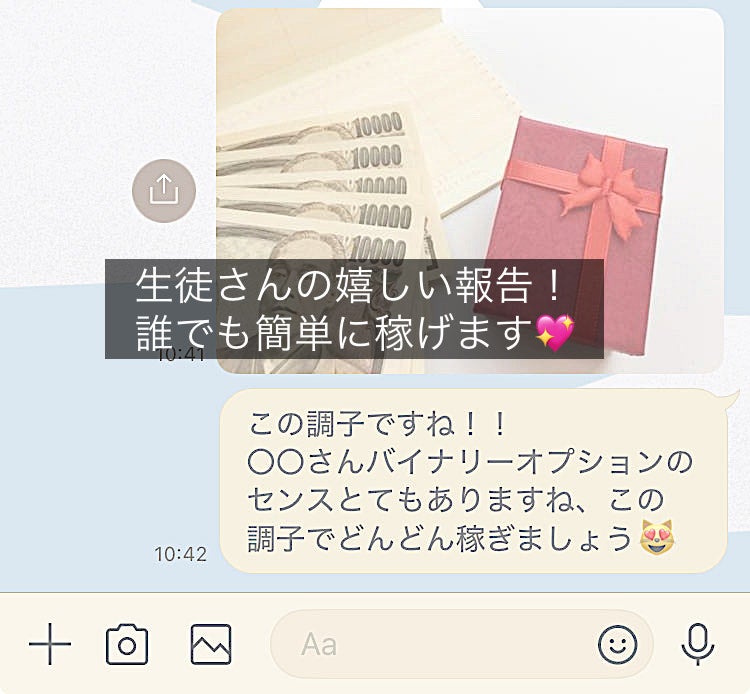Open the plus attachment menu
Image resolution: width=750 pixels, height=694 pixels.
pos(49,645)
